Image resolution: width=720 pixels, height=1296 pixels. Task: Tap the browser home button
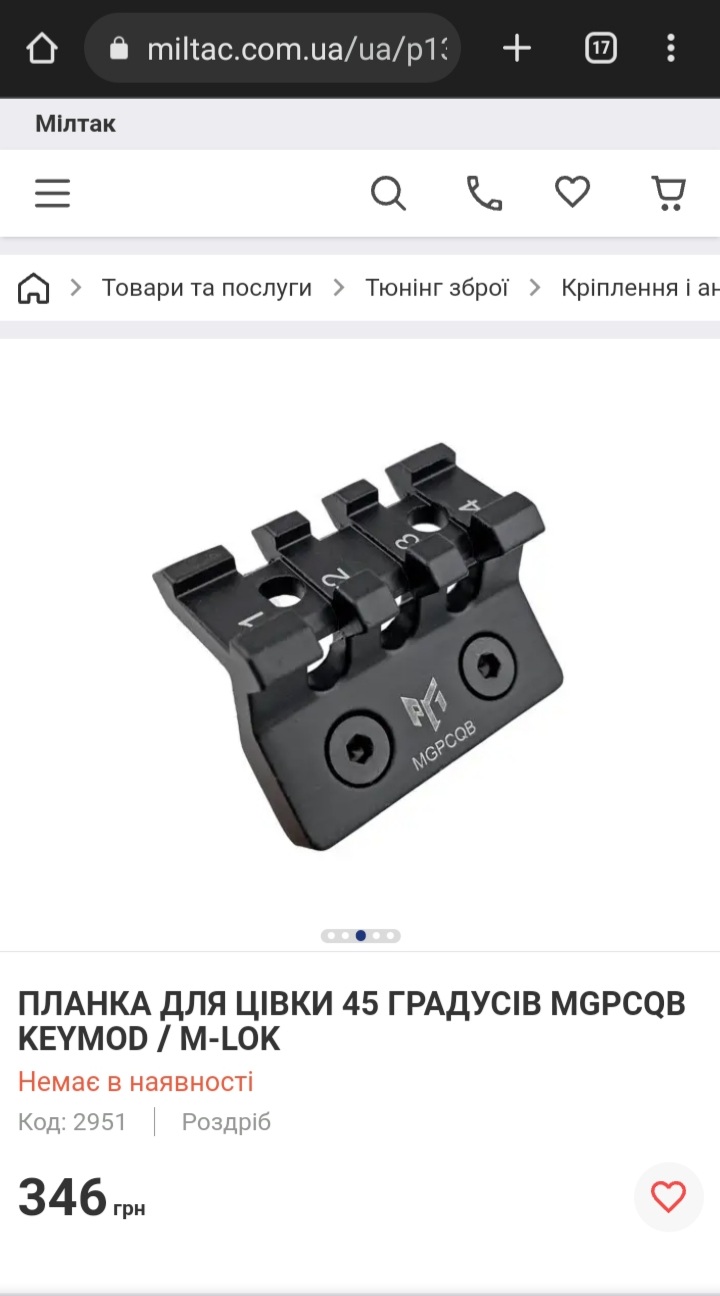click(x=42, y=48)
